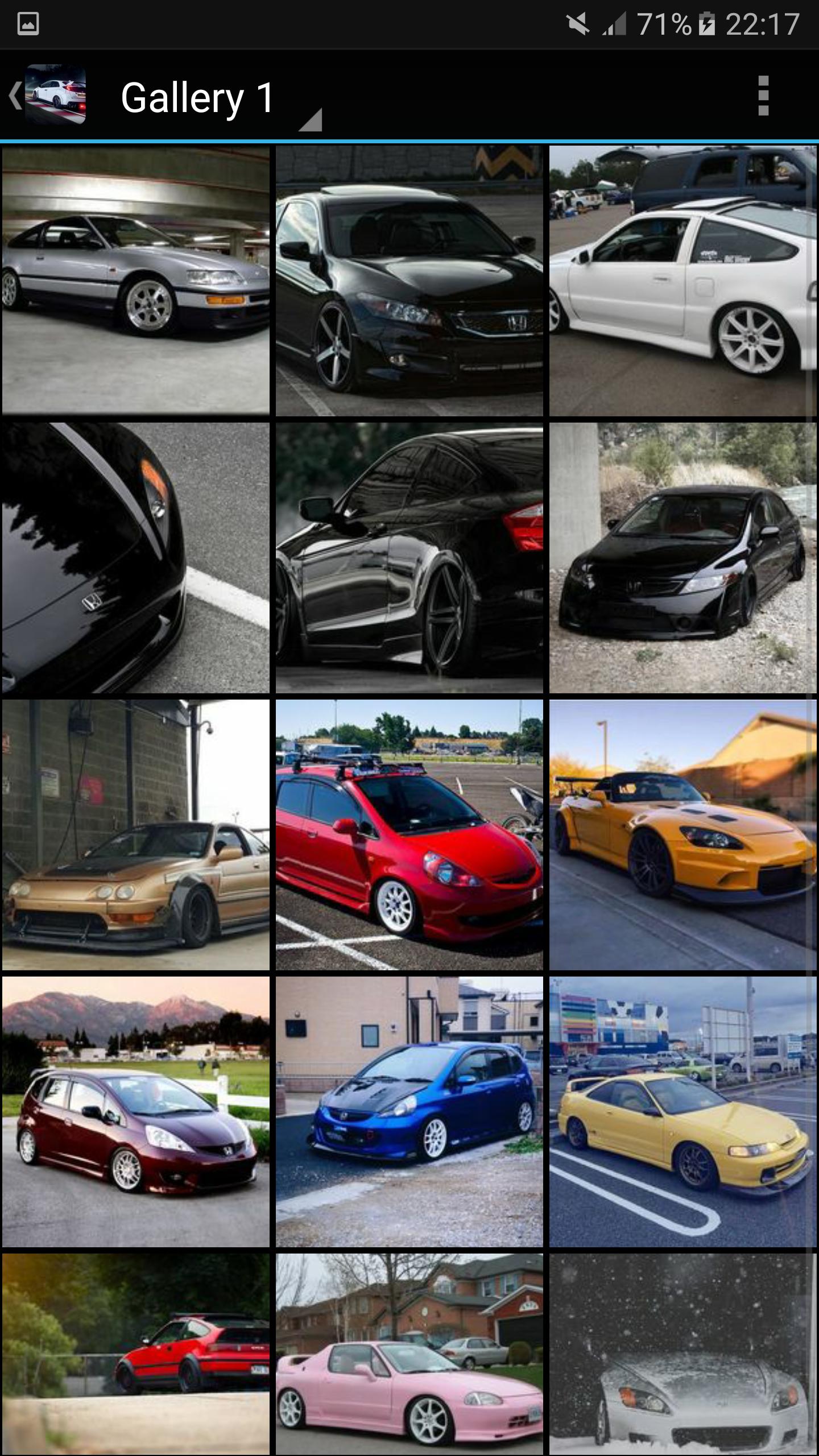The width and height of the screenshot is (819, 1456).
Task: View the white CRX with white wheels
Action: pyautogui.click(x=682, y=280)
